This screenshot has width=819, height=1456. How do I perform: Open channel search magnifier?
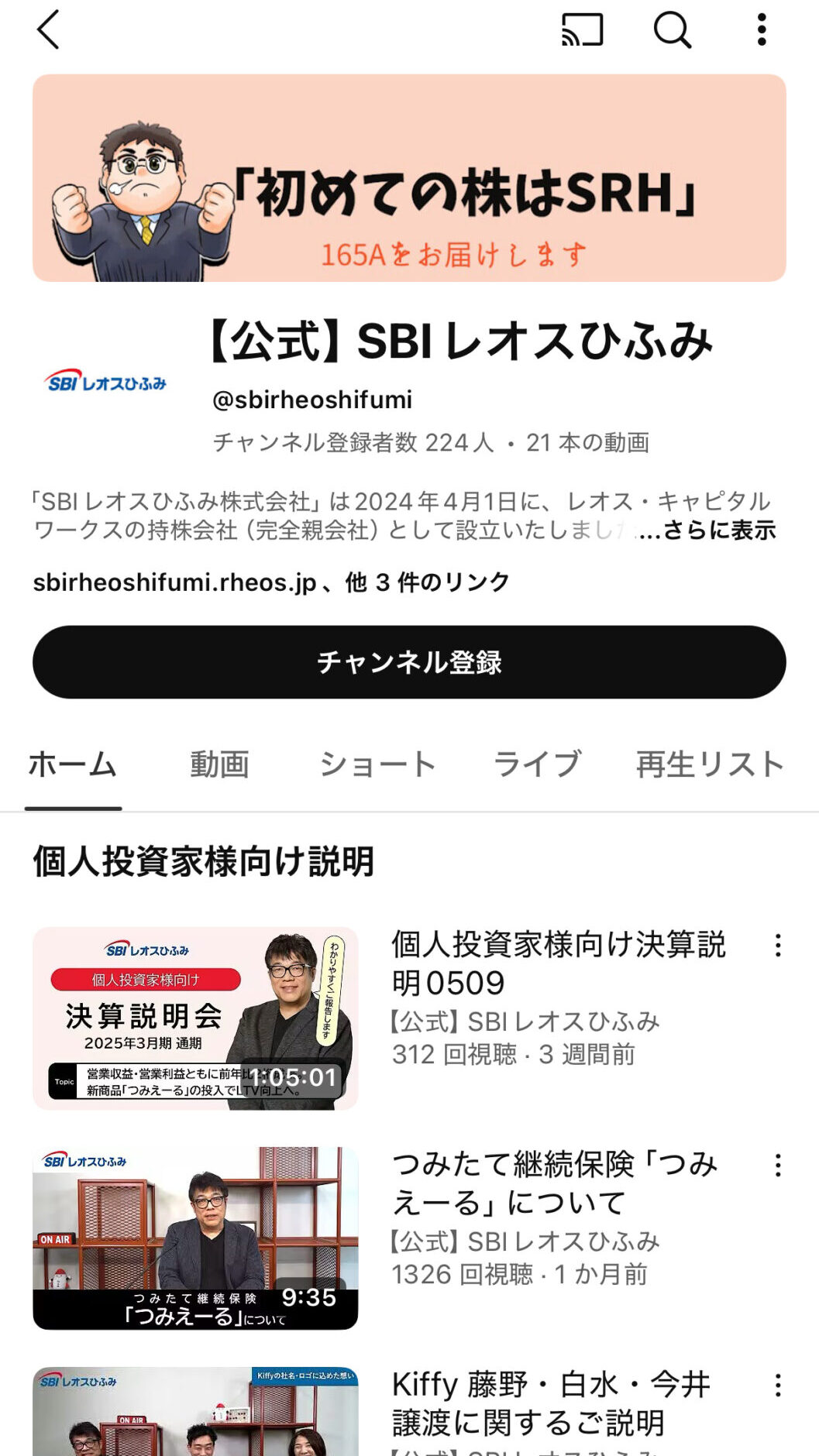point(672,30)
